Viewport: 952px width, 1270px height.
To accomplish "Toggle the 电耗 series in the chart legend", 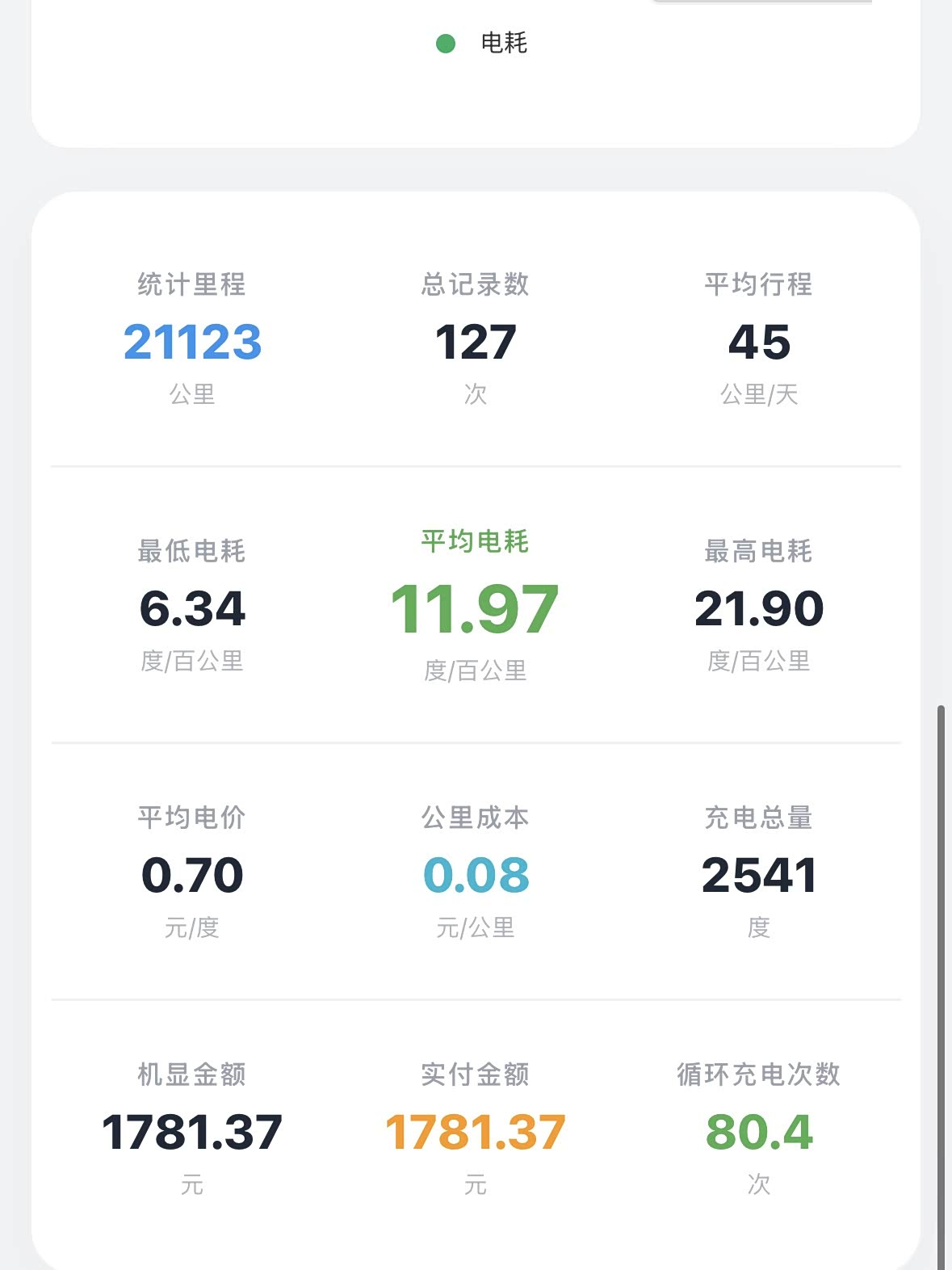I will [481, 43].
